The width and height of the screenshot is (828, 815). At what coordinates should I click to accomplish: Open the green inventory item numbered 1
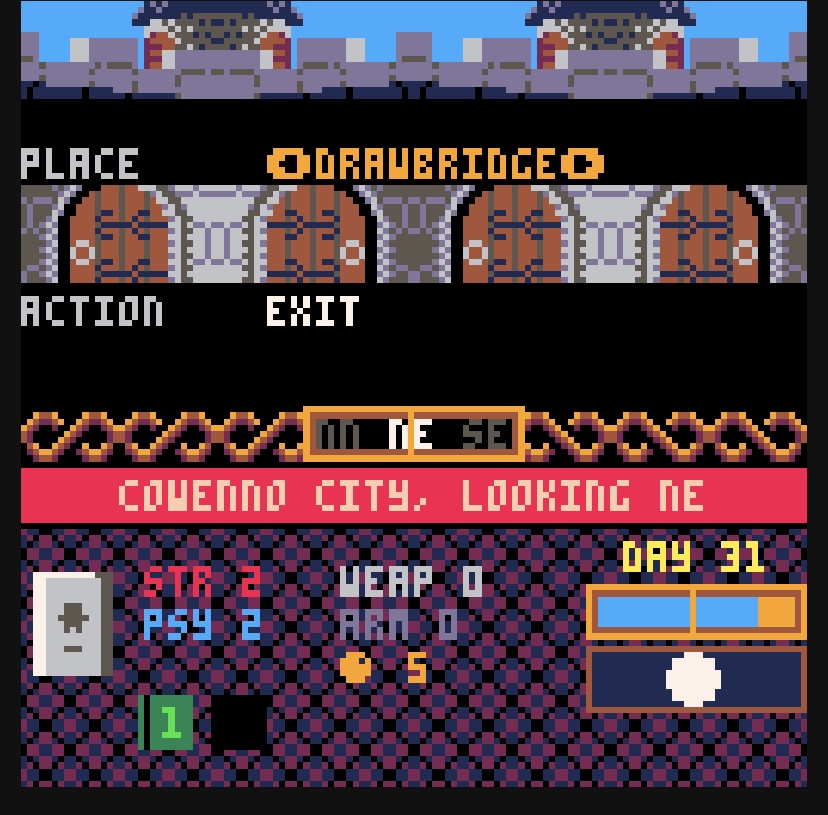[167, 722]
